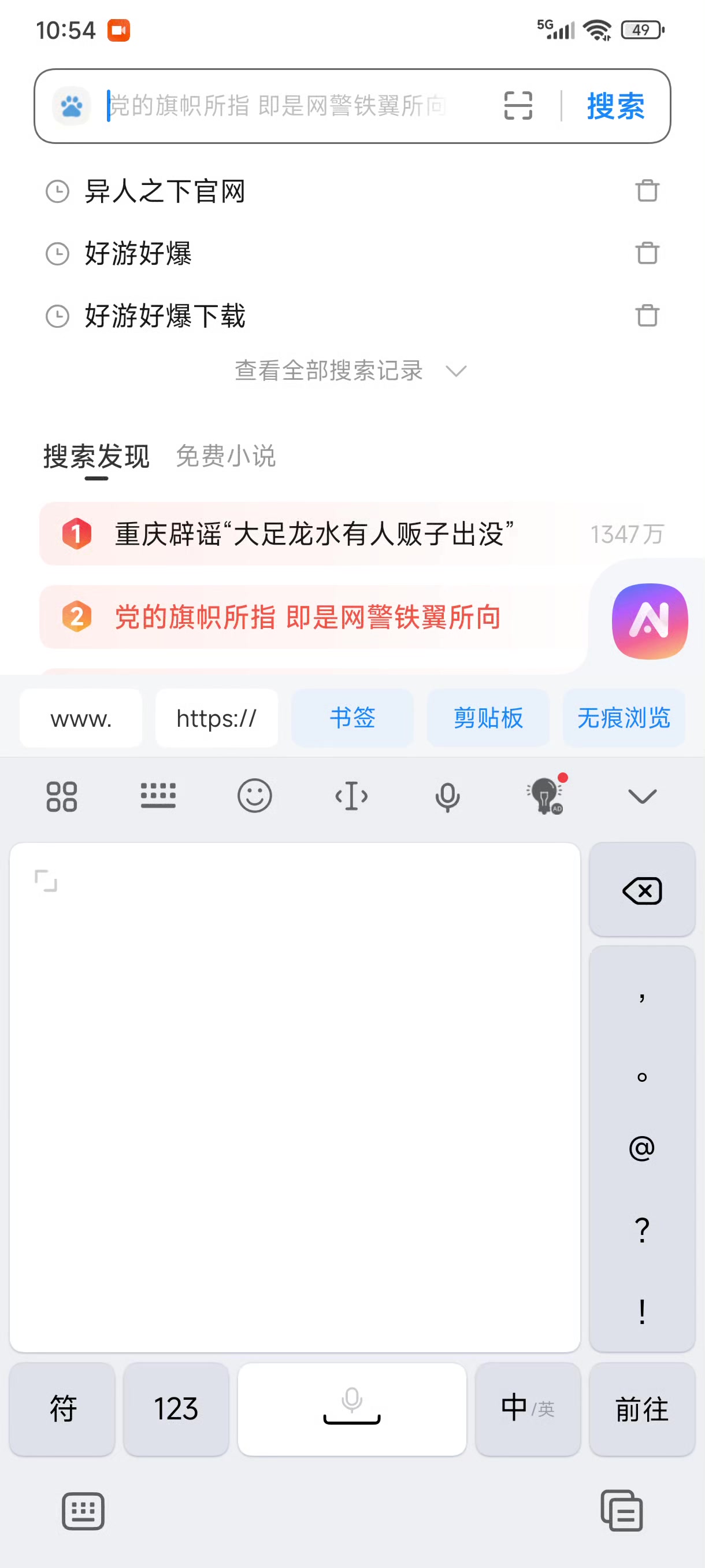Insert the www. shortcut
The image size is (705, 1568).
click(81, 718)
